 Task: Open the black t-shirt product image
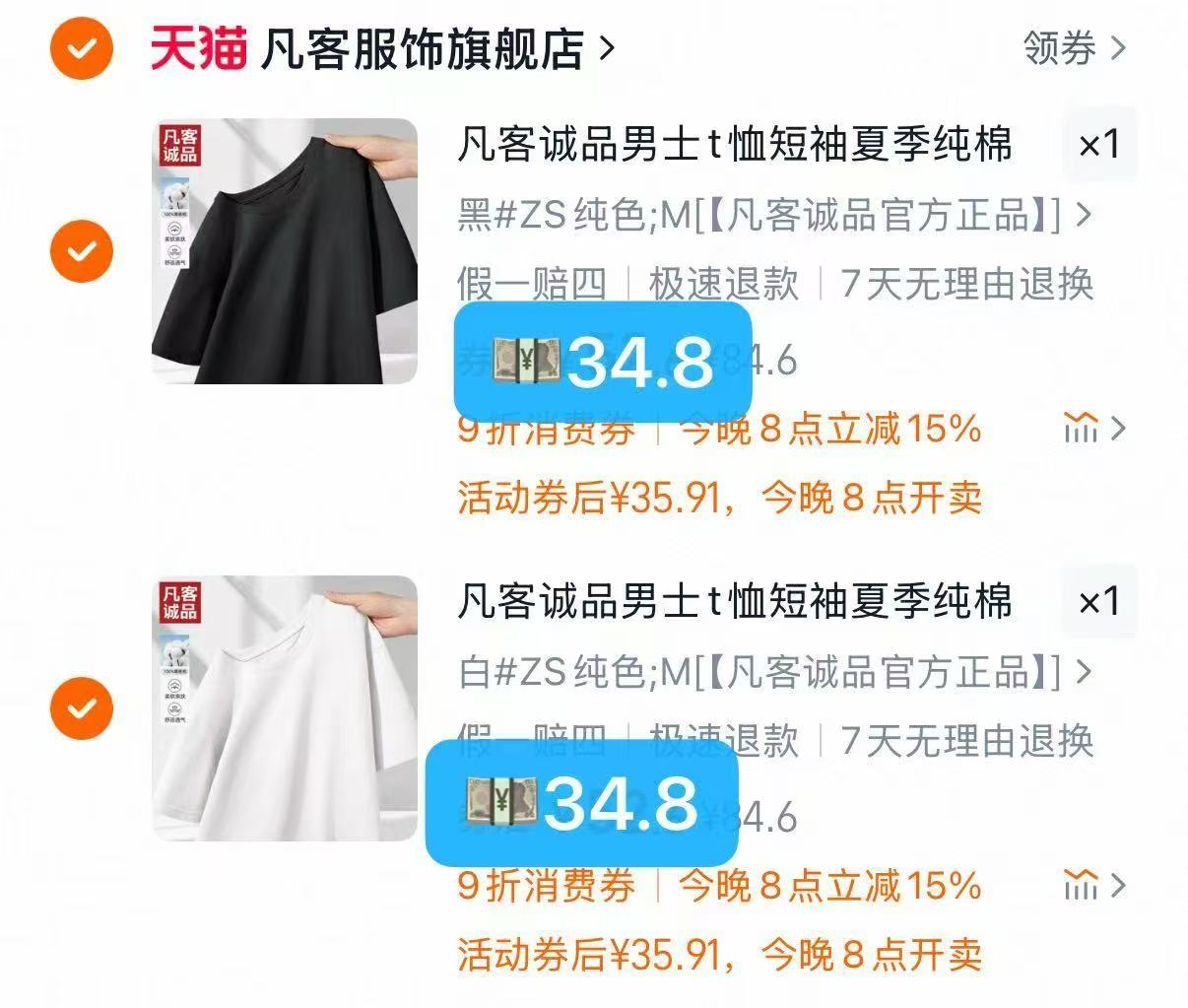(x=285, y=251)
